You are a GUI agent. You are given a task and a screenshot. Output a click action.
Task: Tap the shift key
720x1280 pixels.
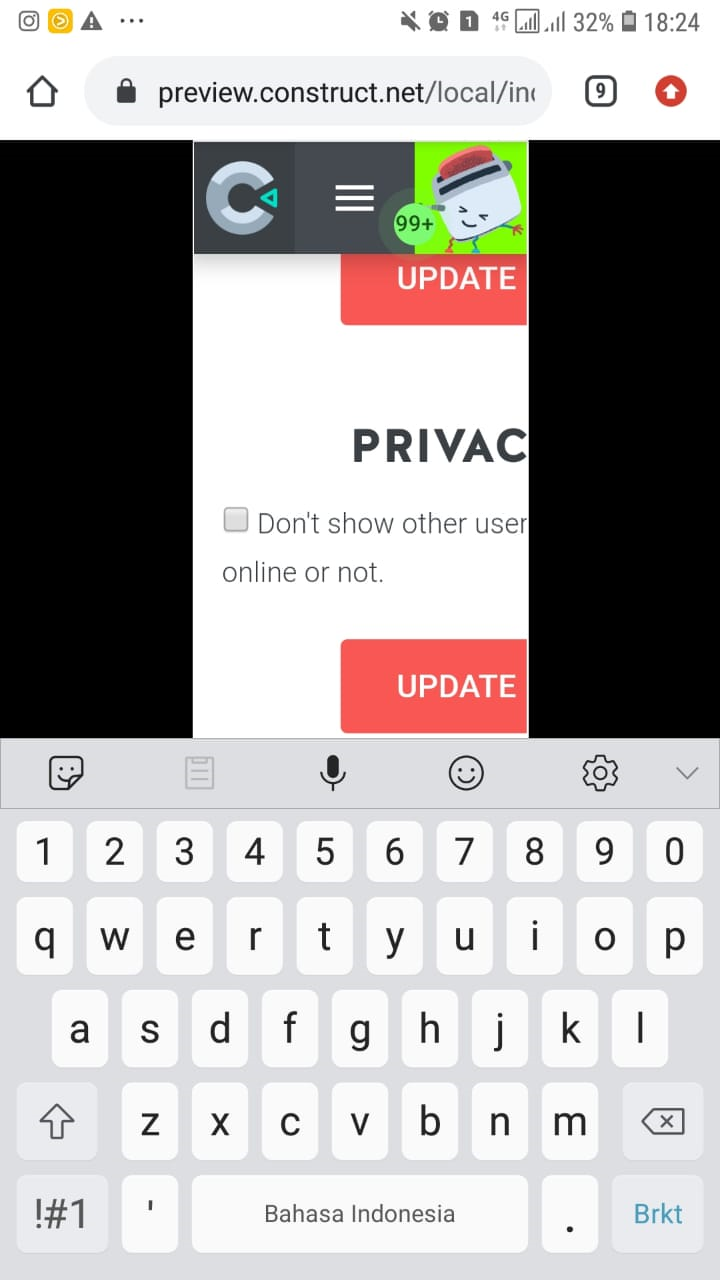[57, 1122]
